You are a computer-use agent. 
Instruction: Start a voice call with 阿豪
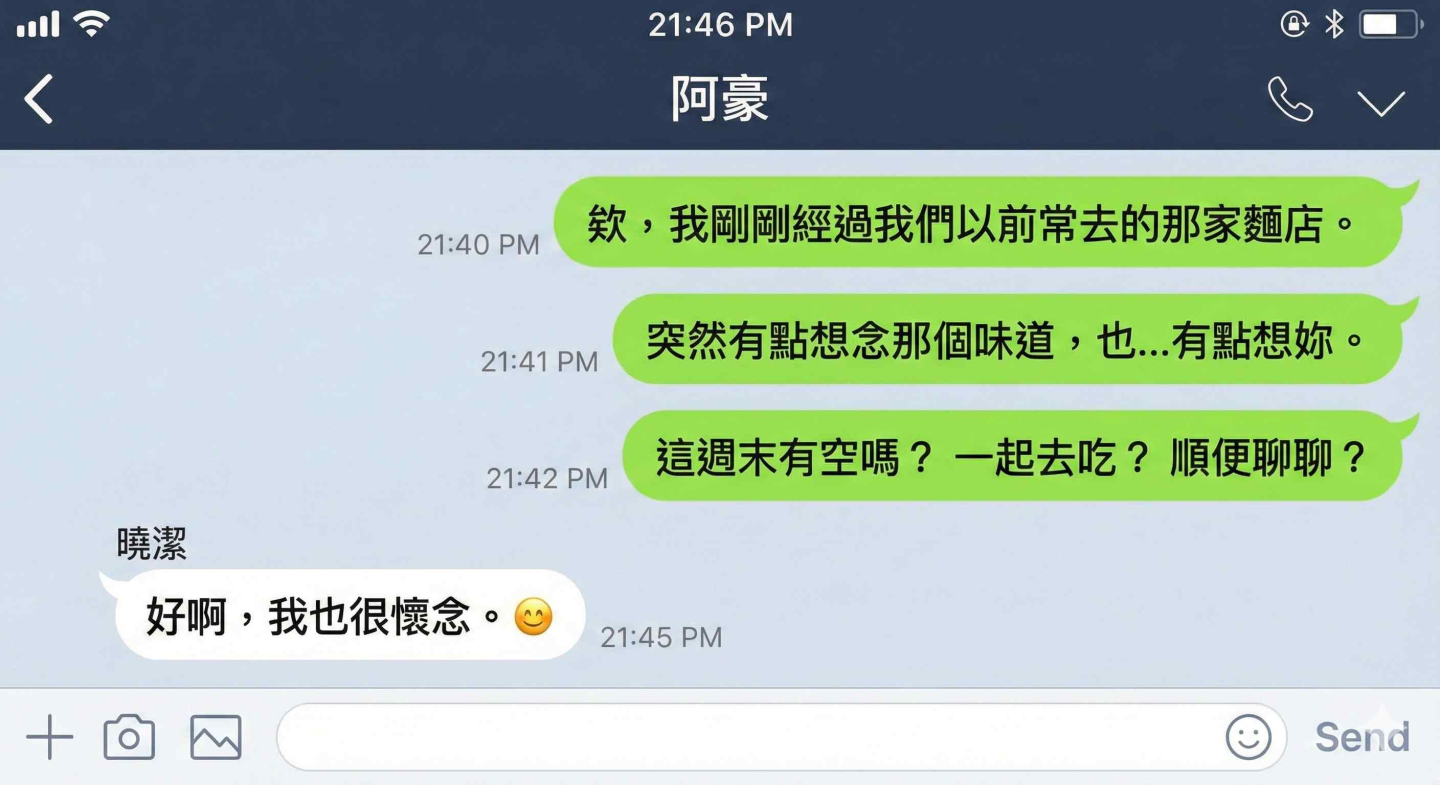pyautogui.click(x=1290, y=100)
